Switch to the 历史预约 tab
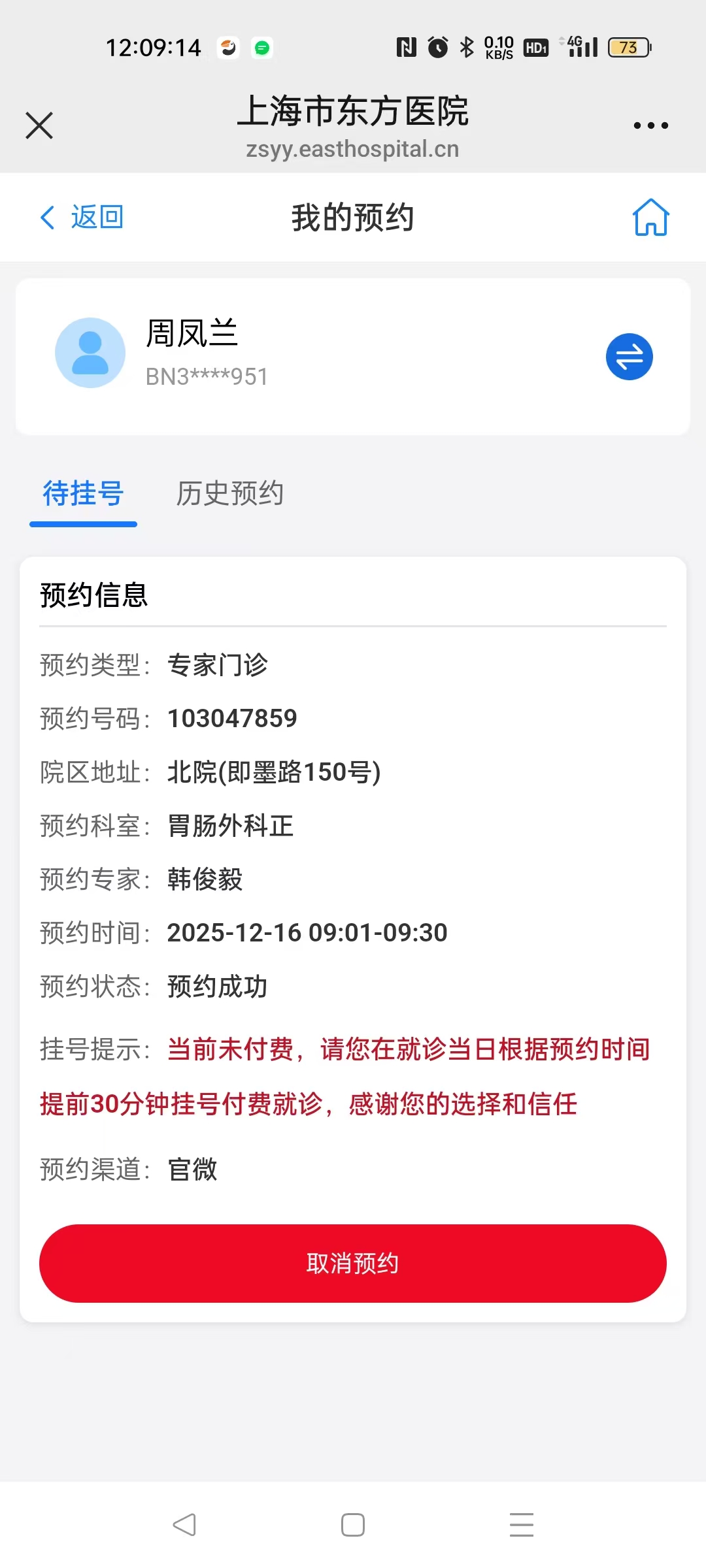 (229, 494)
